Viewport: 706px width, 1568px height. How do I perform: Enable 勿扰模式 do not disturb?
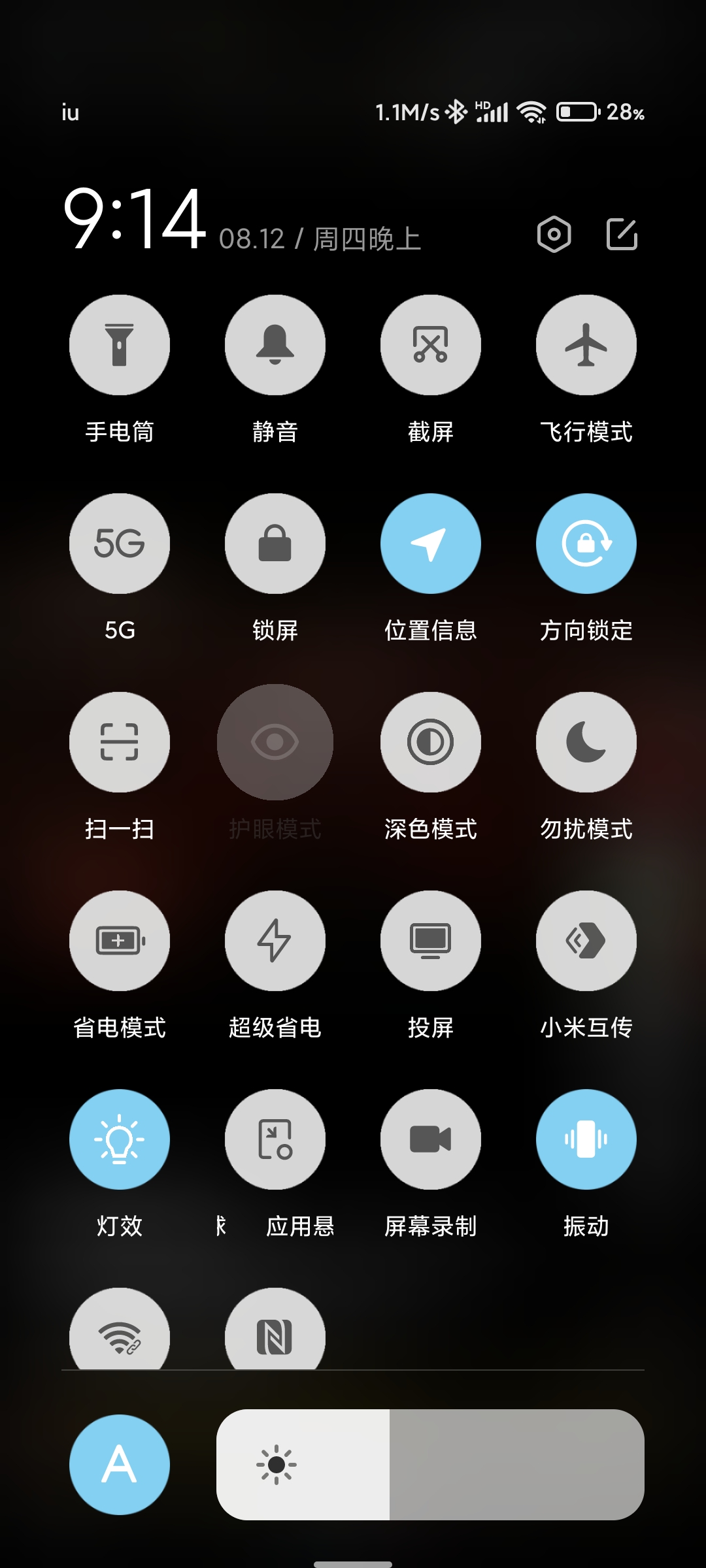[586, 742]
